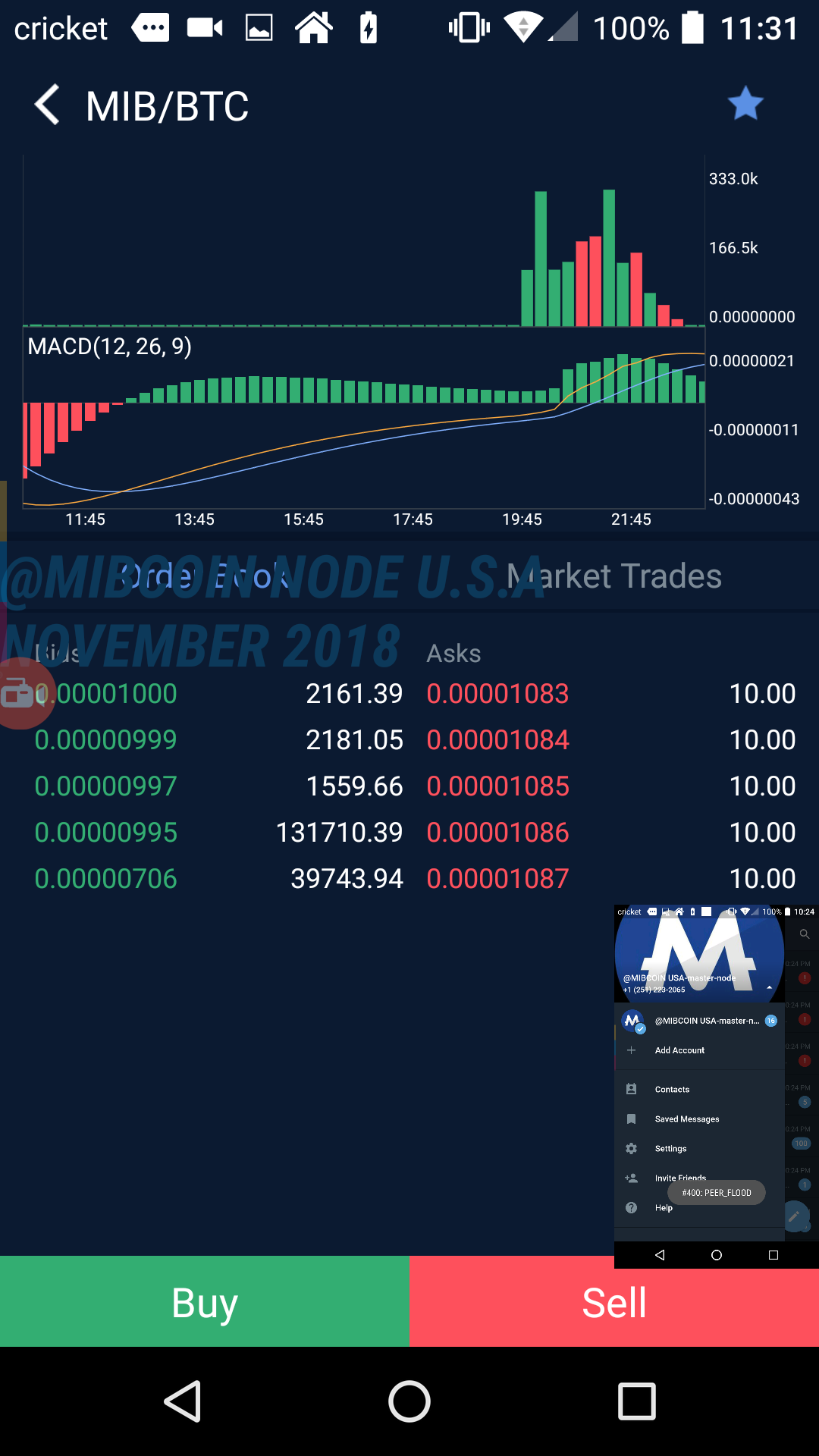Go back from the MIB/BTC screen
819x1456 pixels.
[47, 105]
